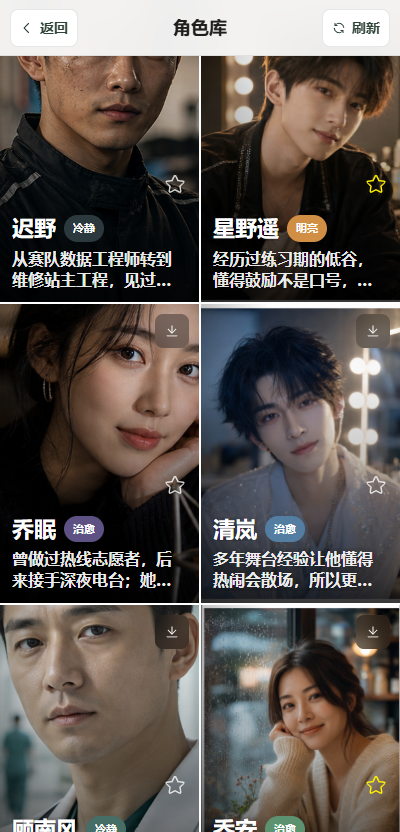Favorite the 顾南风 doctor character
This screenshot has height=832, width=400.
[x=175, y=785]
